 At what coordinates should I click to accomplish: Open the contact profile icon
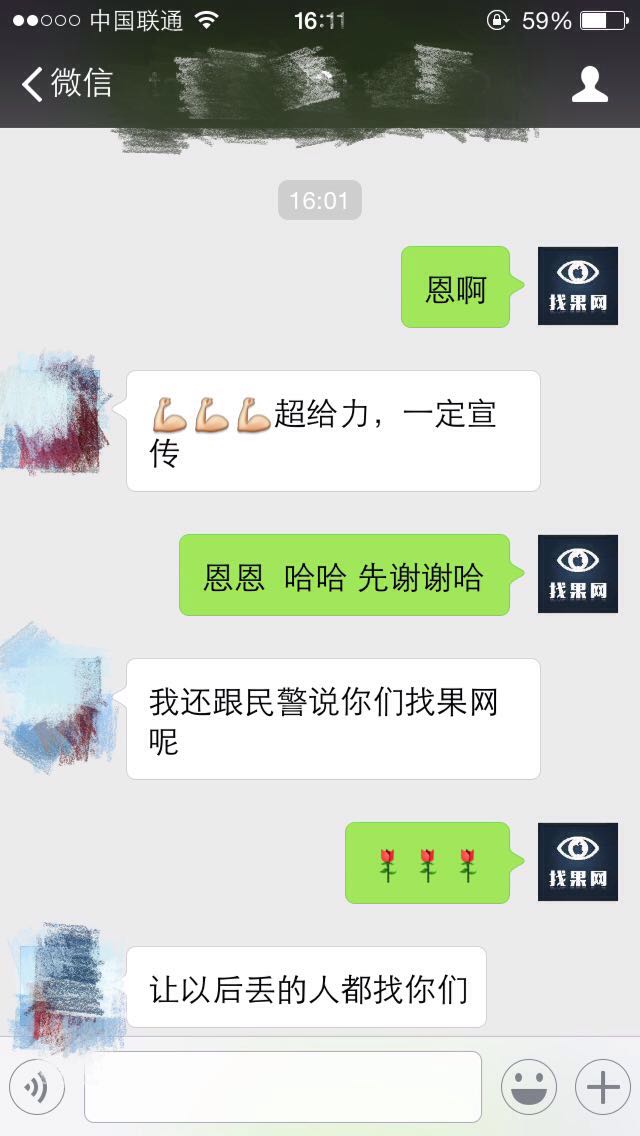(x=589, y=84)
